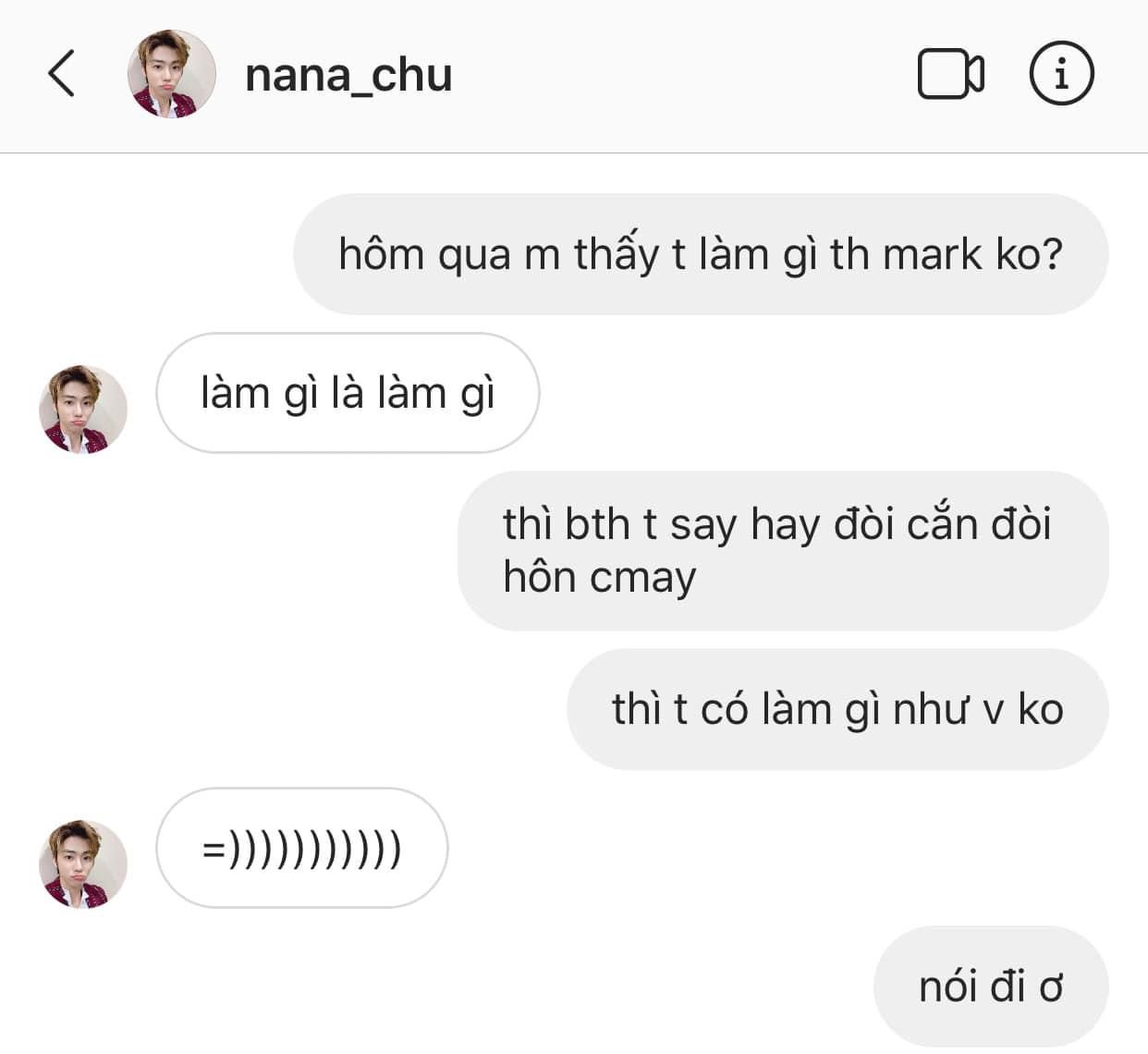The height and width of the screenshot is (1054, 1148).
Task: Open conversation info details
Action: (x=1061, y=73)
